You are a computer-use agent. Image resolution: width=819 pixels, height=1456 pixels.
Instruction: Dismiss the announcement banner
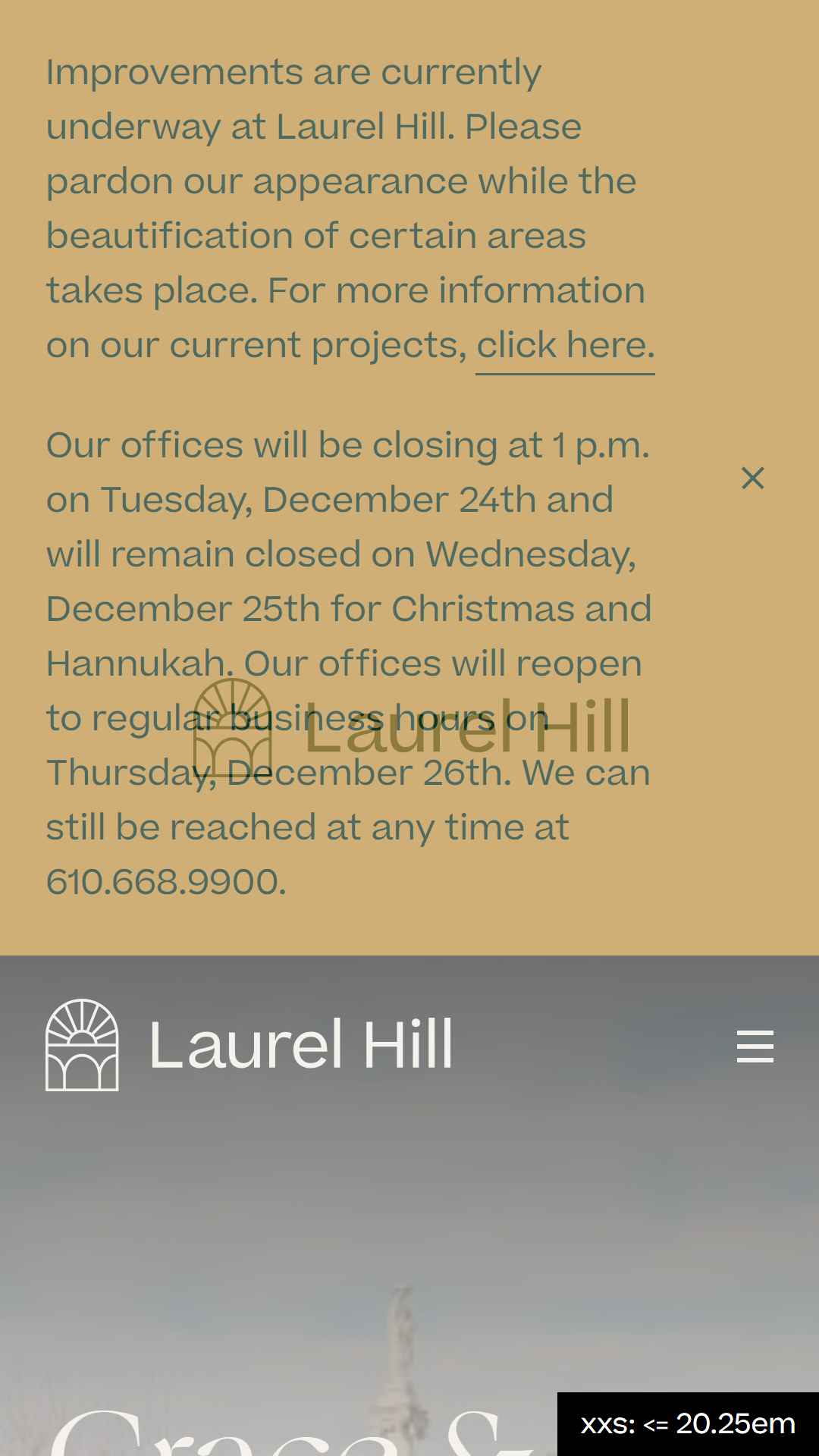[x=752, y=478]
